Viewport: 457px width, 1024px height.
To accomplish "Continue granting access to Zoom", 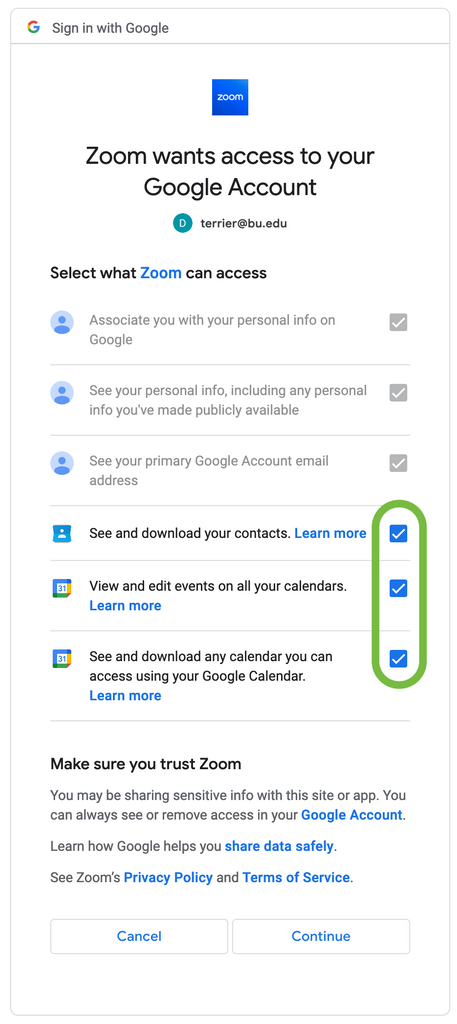I will tap(321, 936).
